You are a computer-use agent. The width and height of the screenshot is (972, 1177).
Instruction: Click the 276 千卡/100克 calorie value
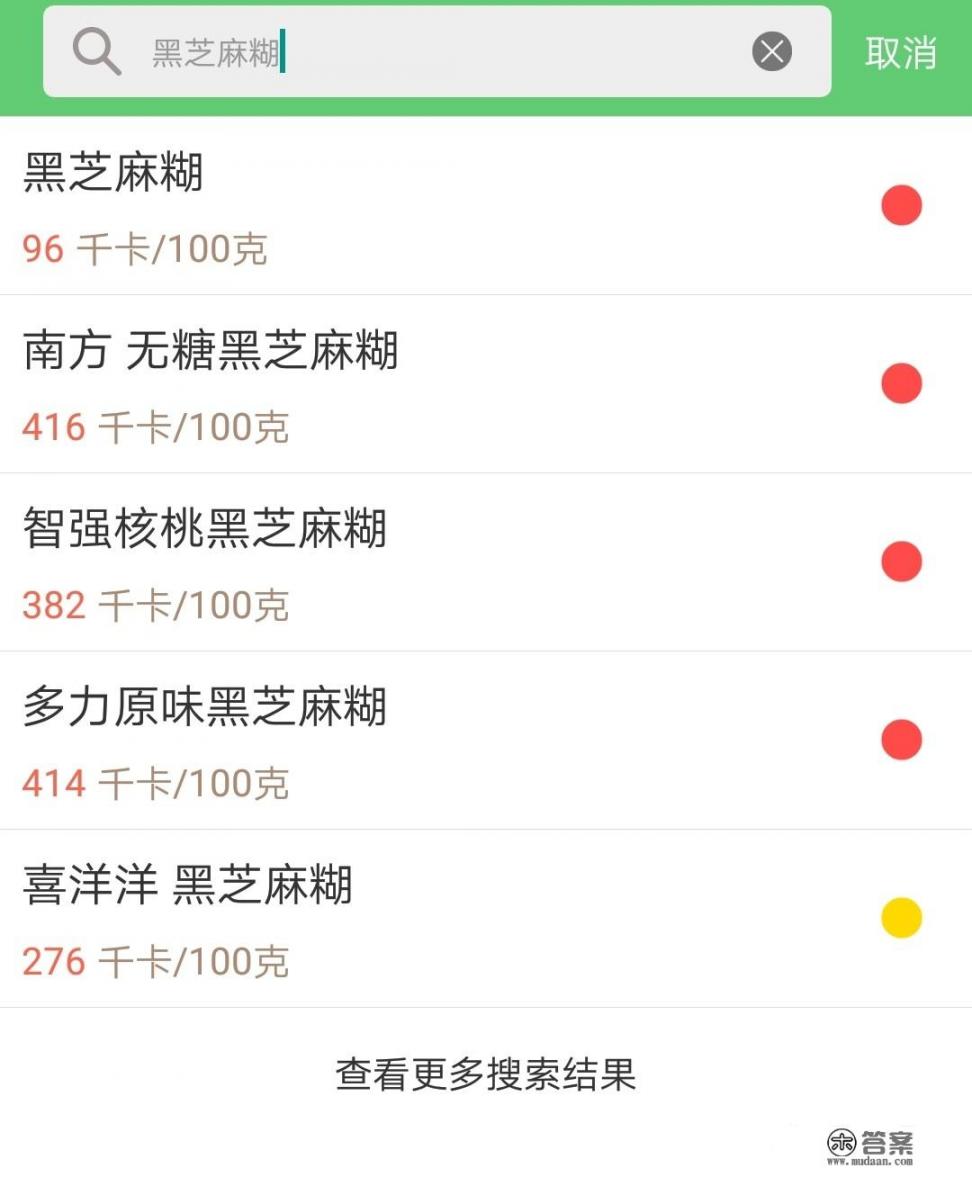(x=154, y=961)
